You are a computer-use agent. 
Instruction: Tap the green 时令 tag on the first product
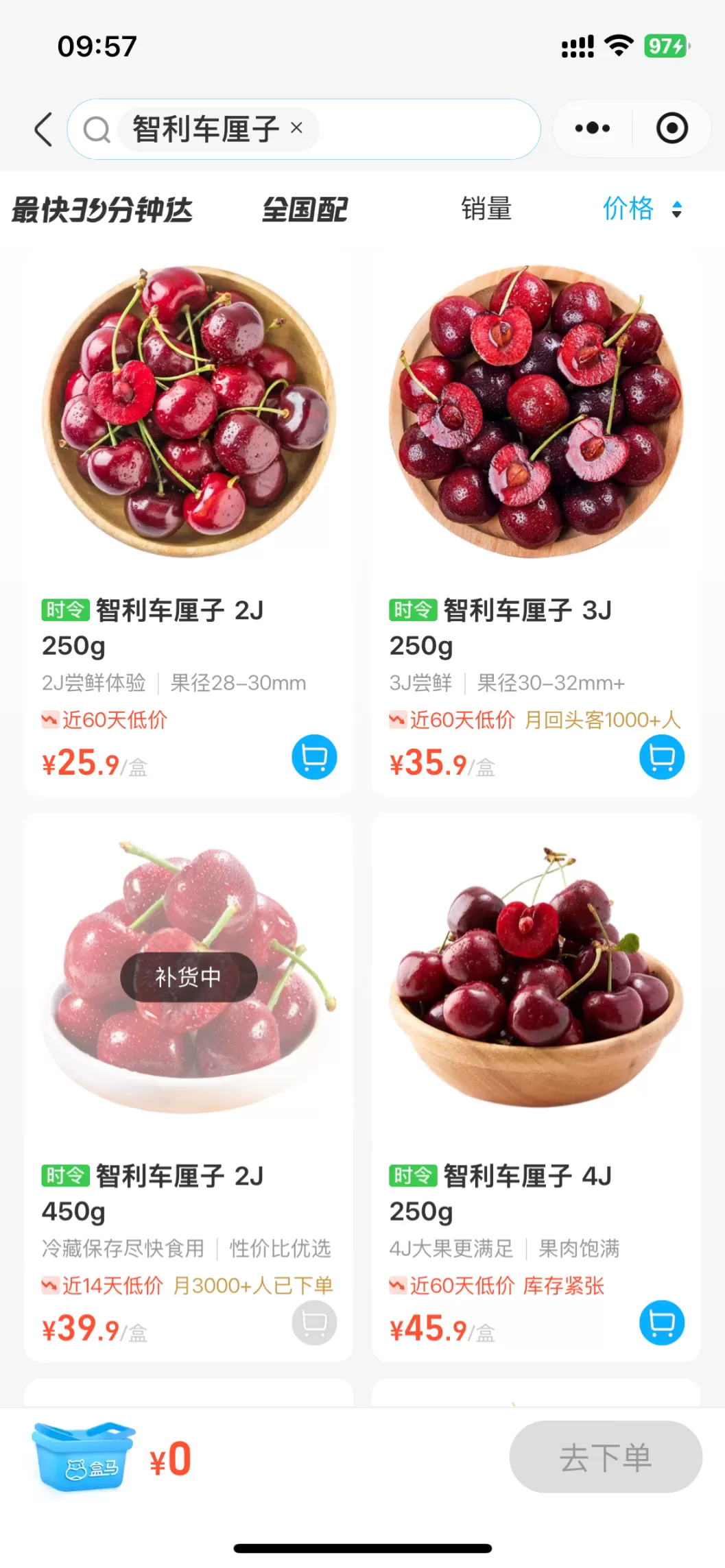65,608
